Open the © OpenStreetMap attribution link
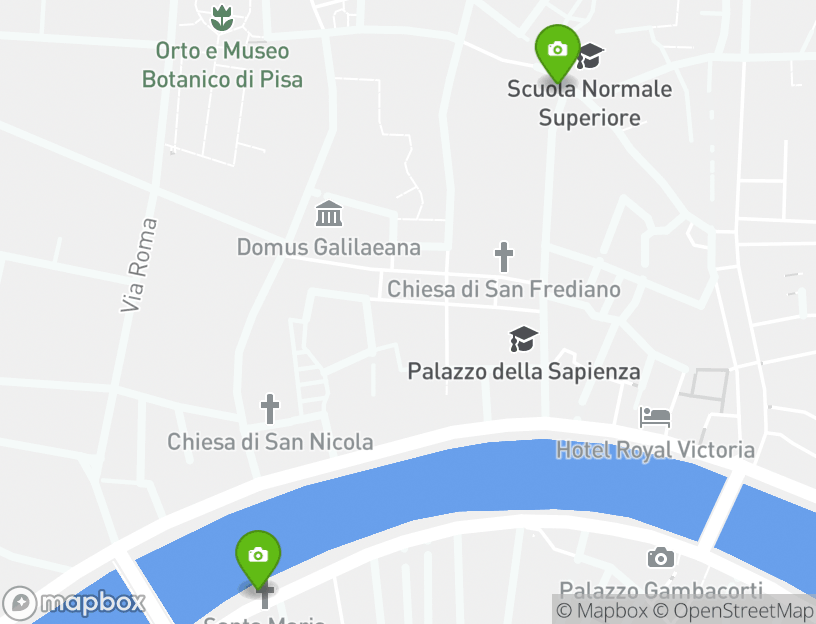This screenshot has height=624, width=816. point(733,611)
